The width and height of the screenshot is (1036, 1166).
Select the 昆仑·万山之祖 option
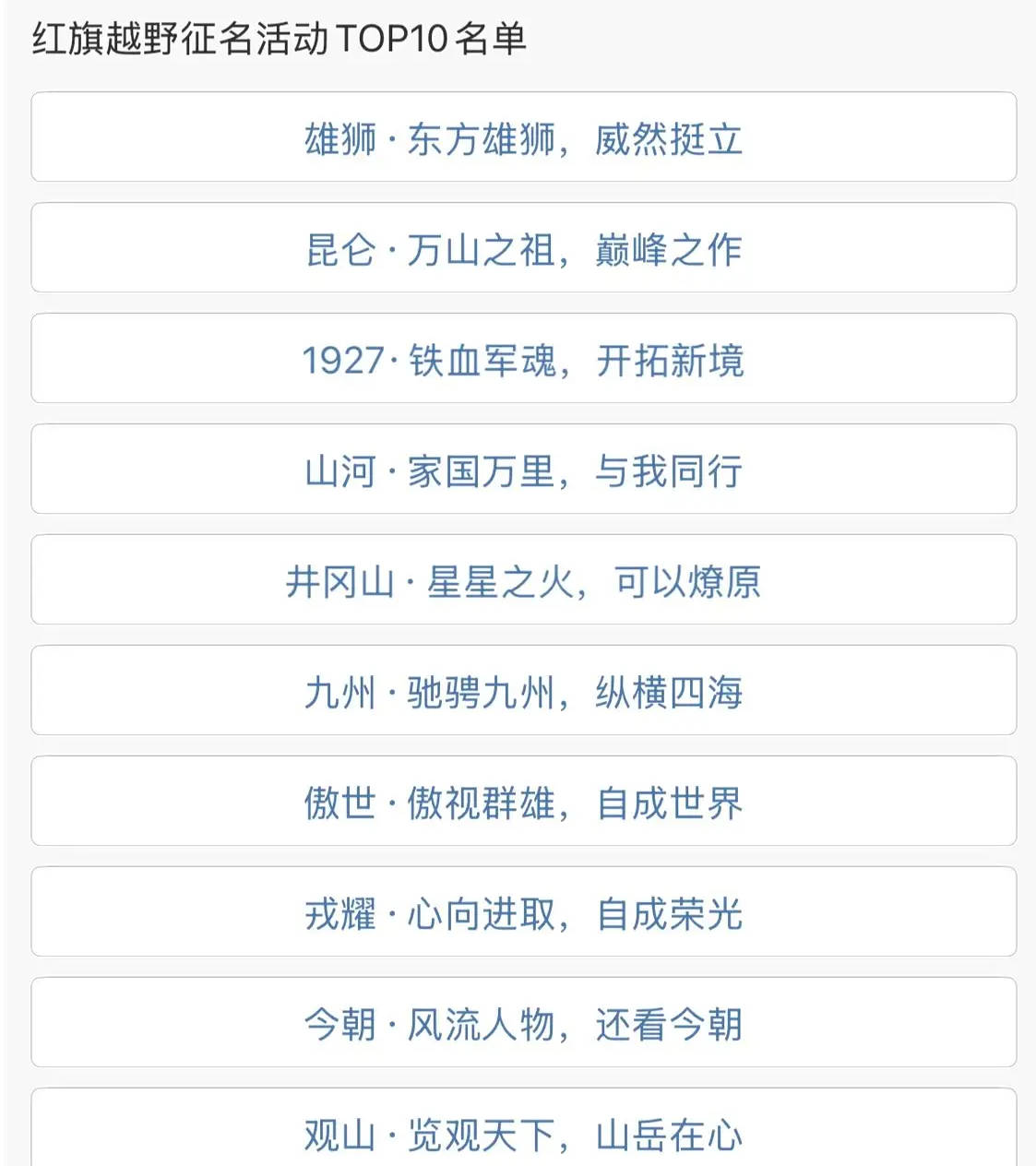point(523,249)
